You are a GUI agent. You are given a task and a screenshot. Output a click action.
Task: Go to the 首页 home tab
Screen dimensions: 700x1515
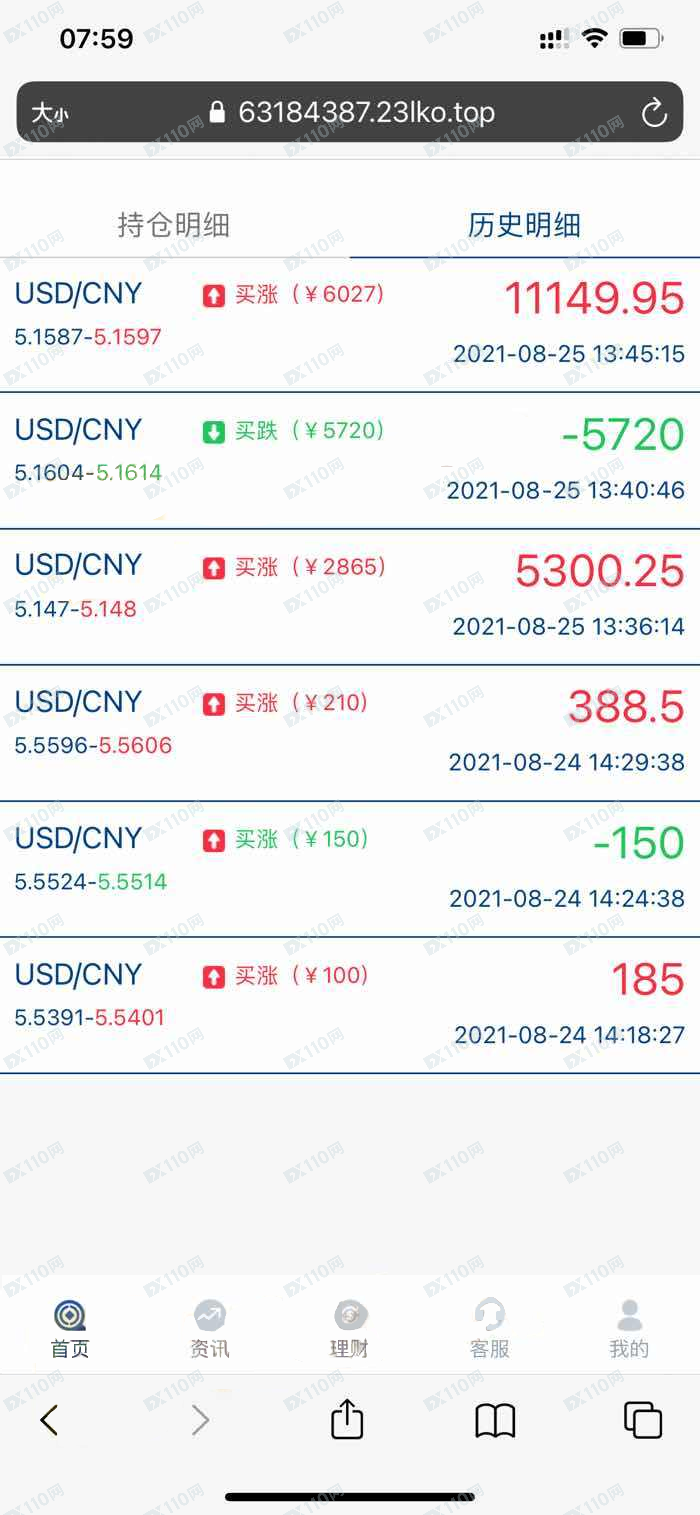[70, 1329]
